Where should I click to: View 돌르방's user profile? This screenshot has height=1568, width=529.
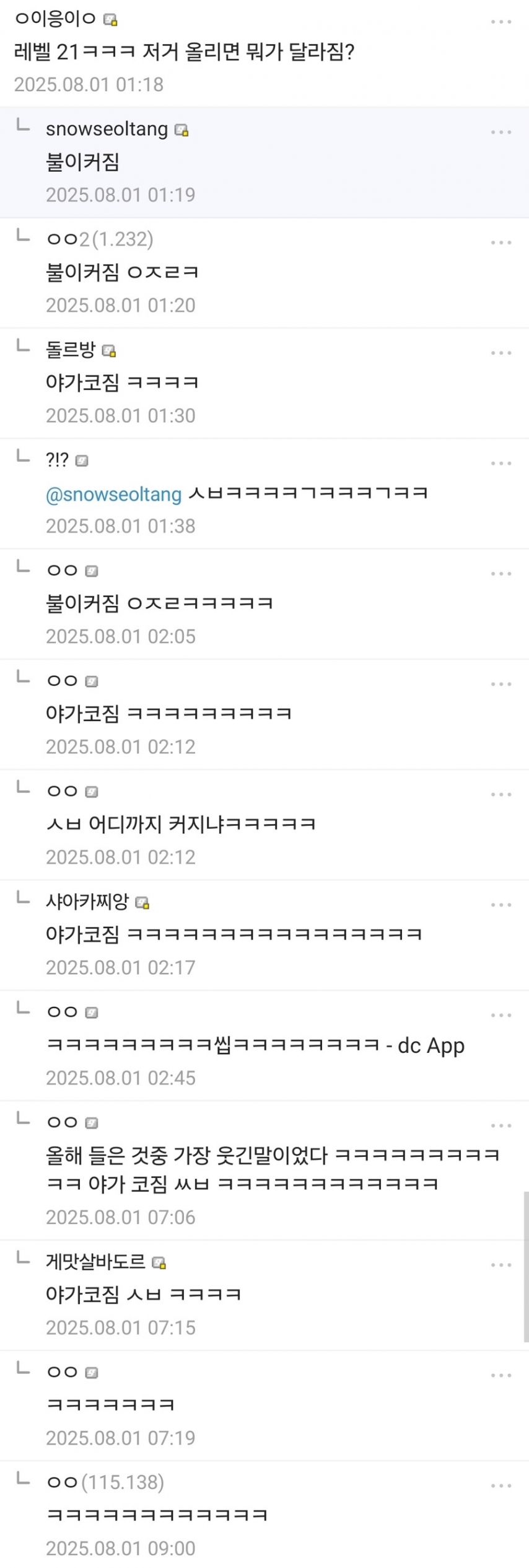point(71,350)
